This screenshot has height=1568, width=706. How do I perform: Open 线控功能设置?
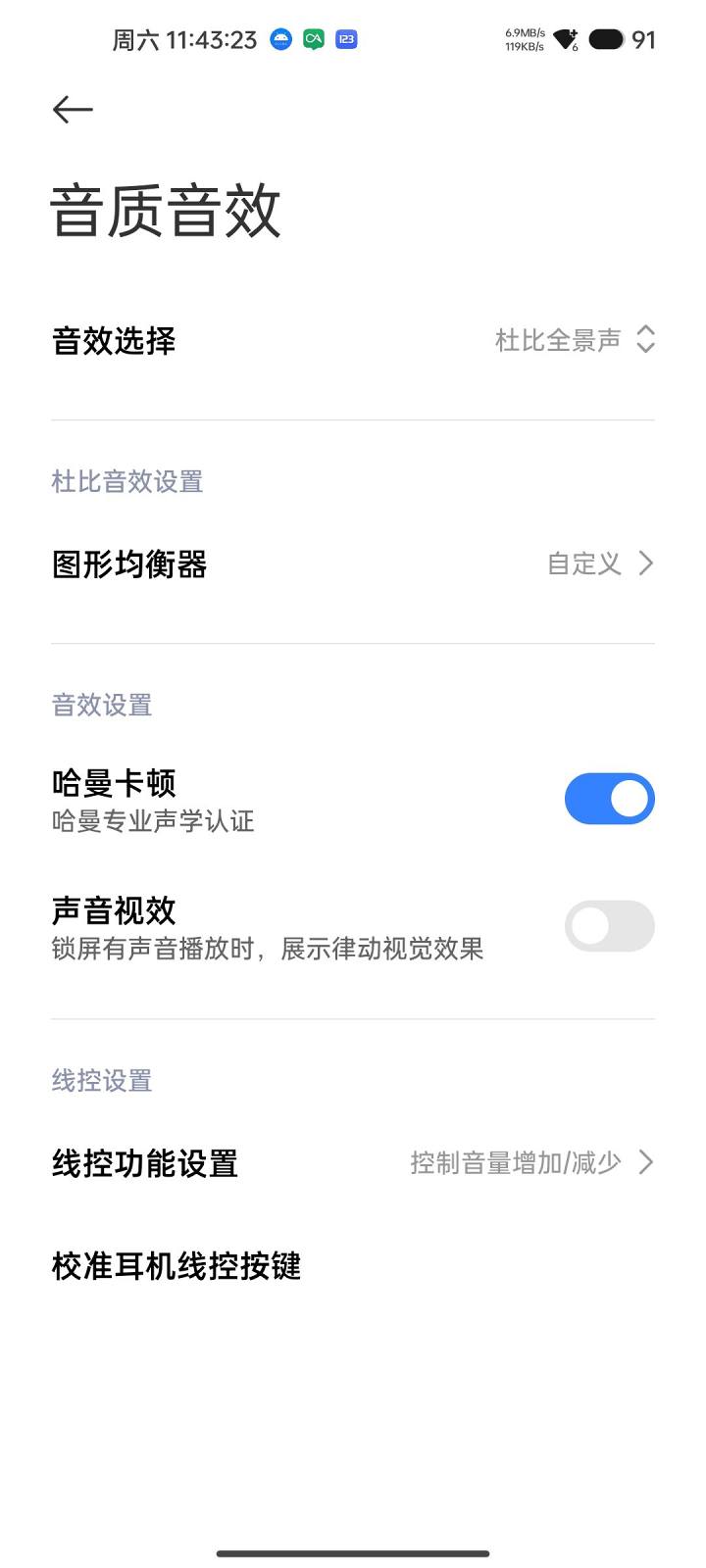[353, 1163]
